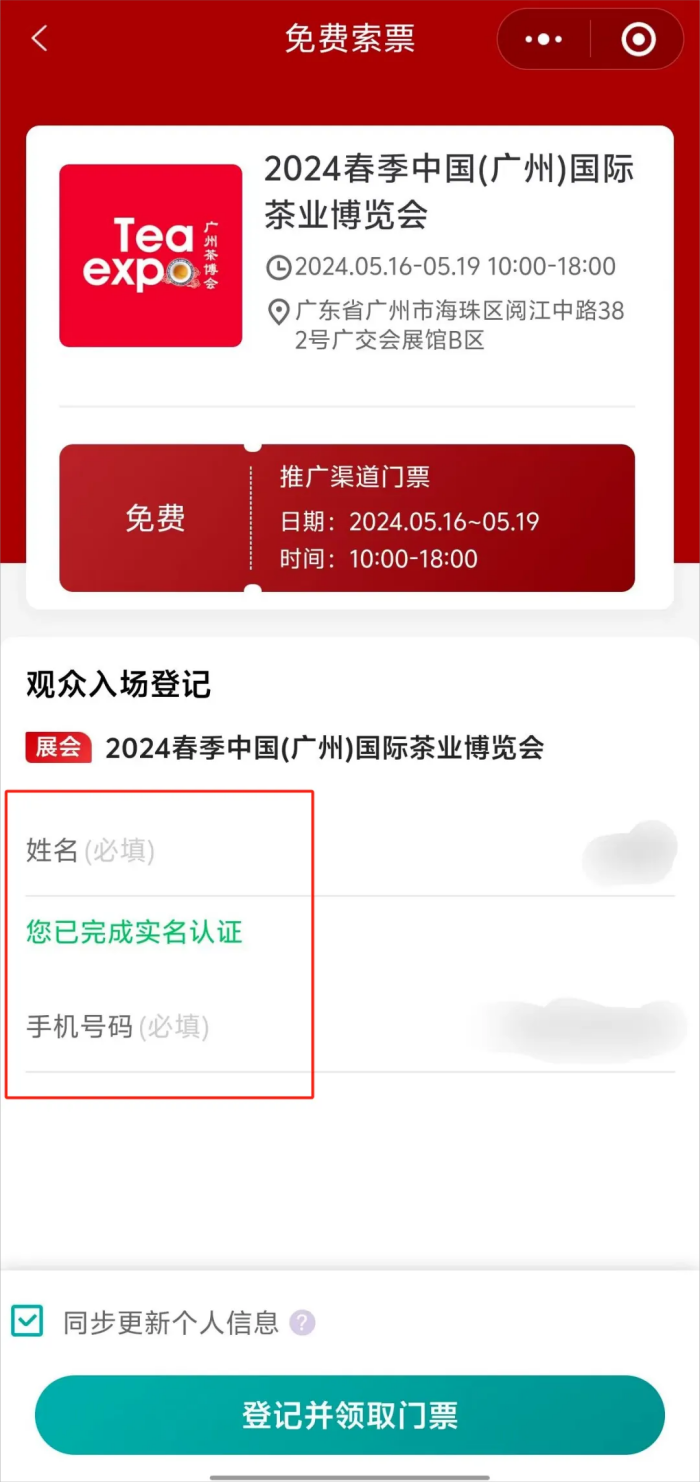Open the help icon beside 同步更新个人信息
This screenshot has height=1482, width=700.
(x=302, y=1322)
